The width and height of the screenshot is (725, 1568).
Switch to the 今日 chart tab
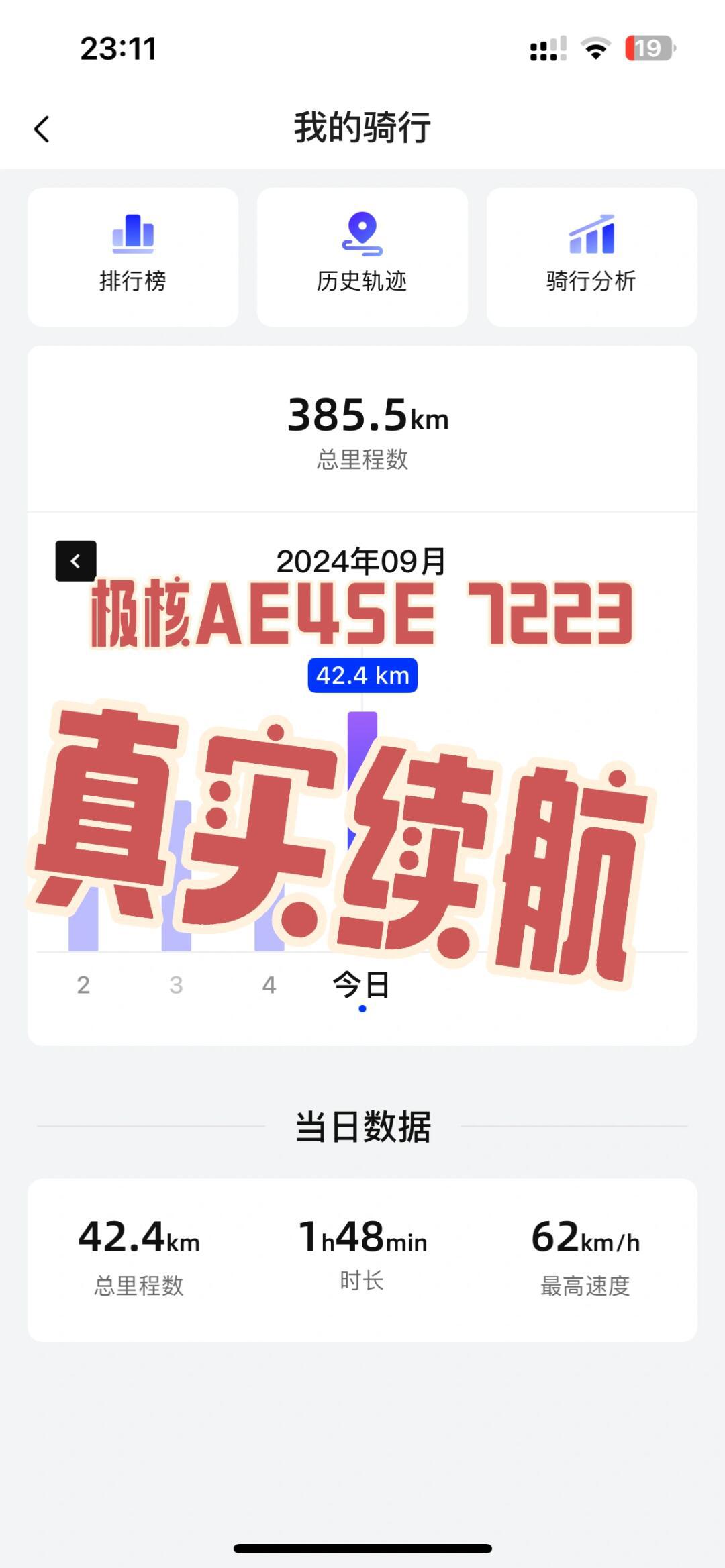pyautogui.click(x=362, y=984)
